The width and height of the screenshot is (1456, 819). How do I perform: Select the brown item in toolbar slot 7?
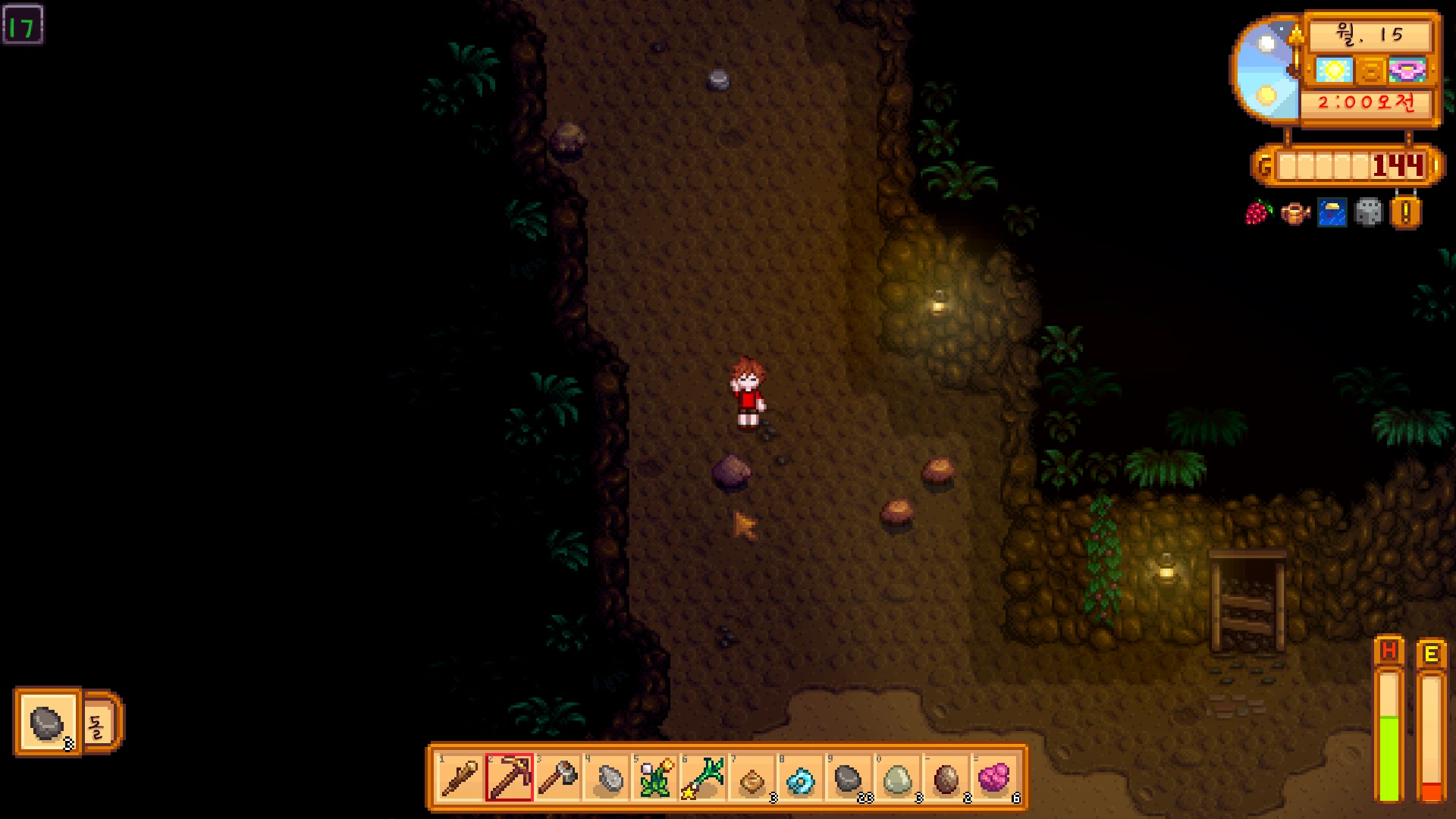click(752, 779)
